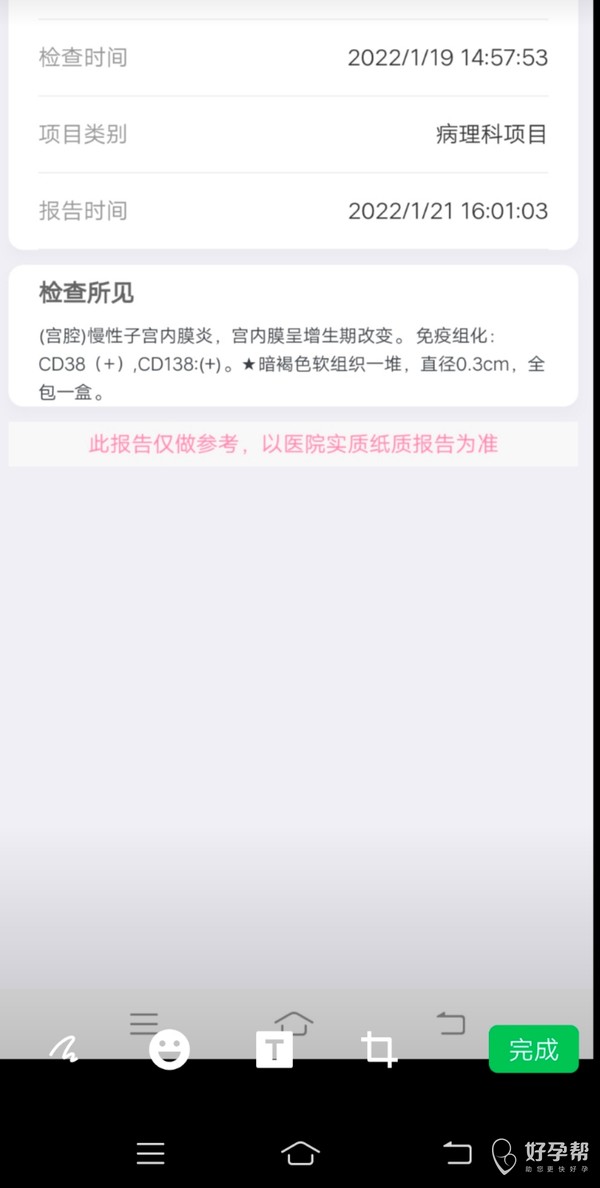Tap the system back button

[x=456, y=1153]
